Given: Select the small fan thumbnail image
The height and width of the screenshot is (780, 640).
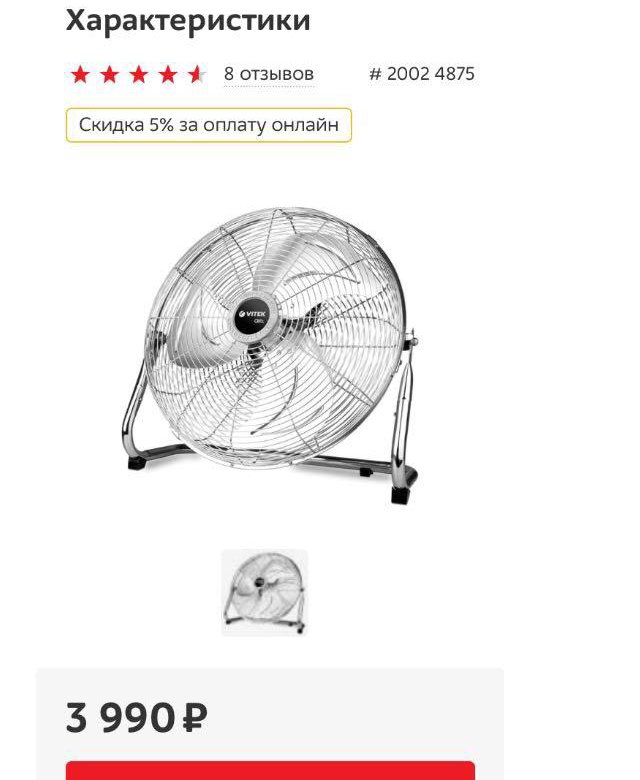Looking at the screenshot, I should pyautogui.click(x=264, y=592).
